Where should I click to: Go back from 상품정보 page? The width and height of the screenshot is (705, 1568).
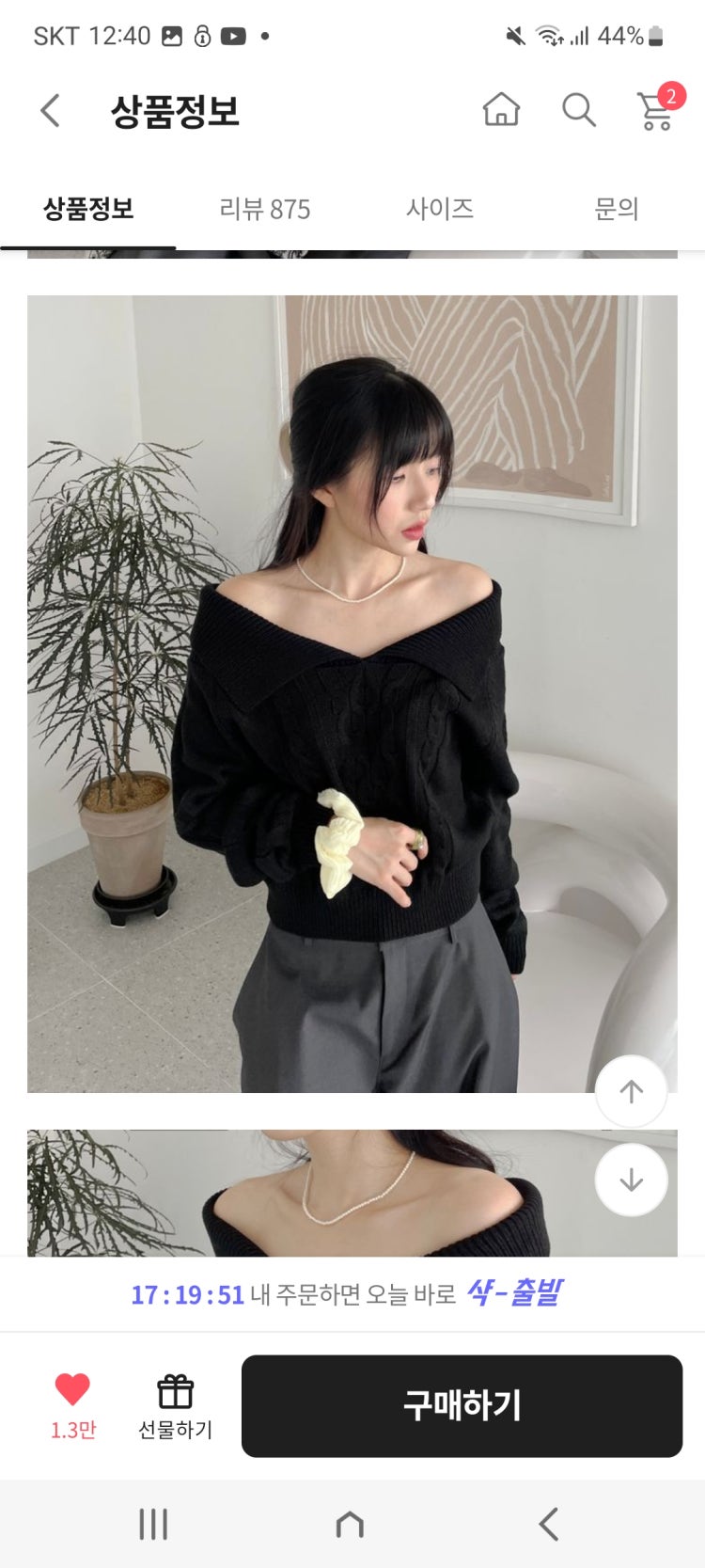coord(51,111)
